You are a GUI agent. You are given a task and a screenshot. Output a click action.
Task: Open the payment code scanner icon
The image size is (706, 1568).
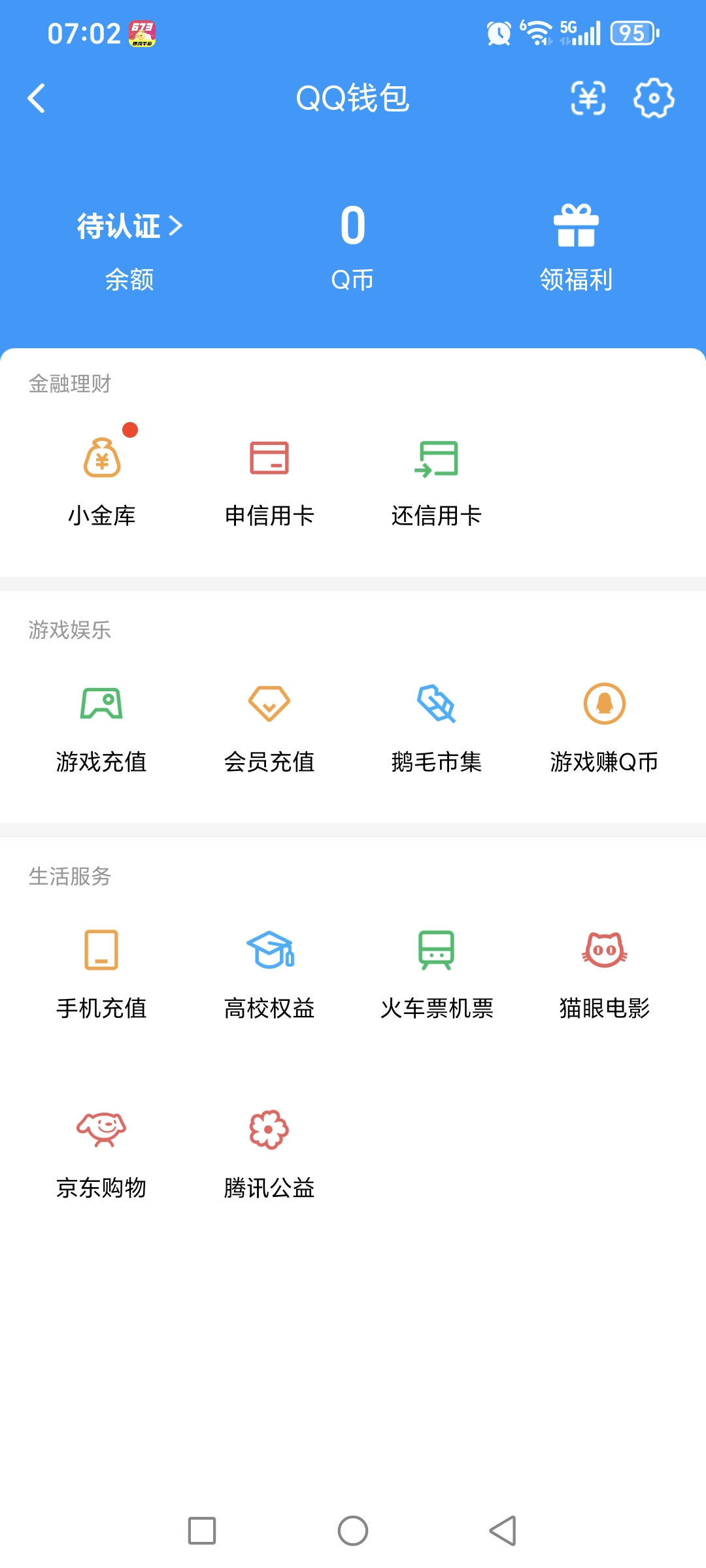click(588, 99)
